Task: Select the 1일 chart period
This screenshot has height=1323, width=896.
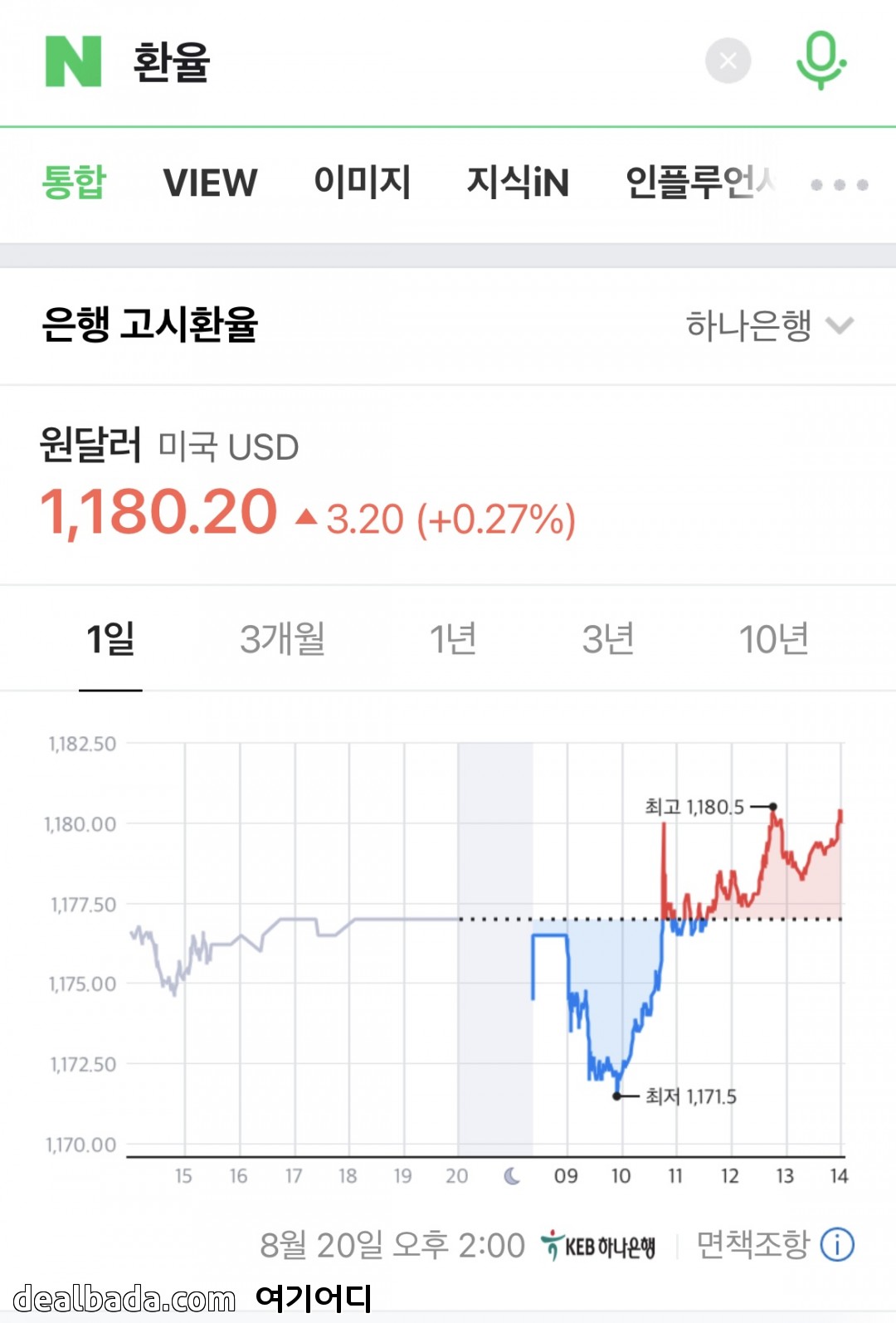Action: (110, 639)
